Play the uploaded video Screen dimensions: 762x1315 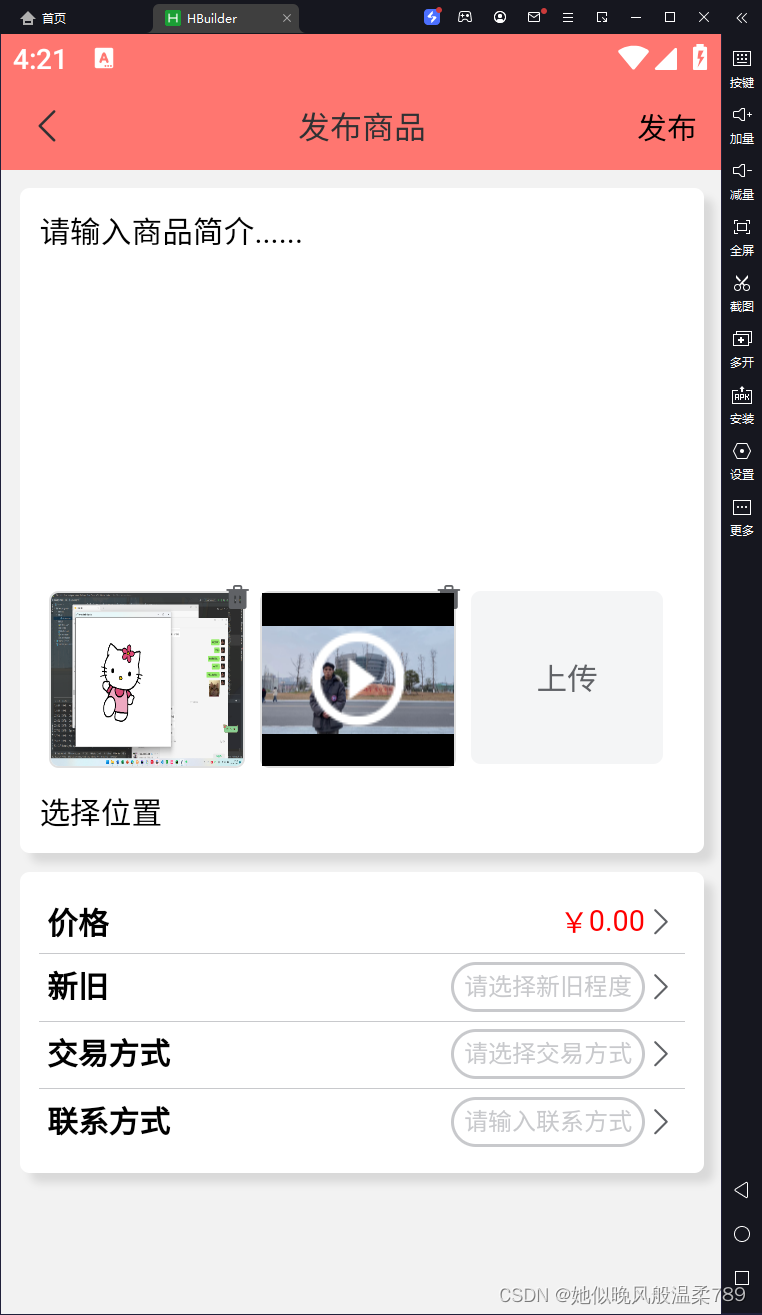[x=358, y=680]
